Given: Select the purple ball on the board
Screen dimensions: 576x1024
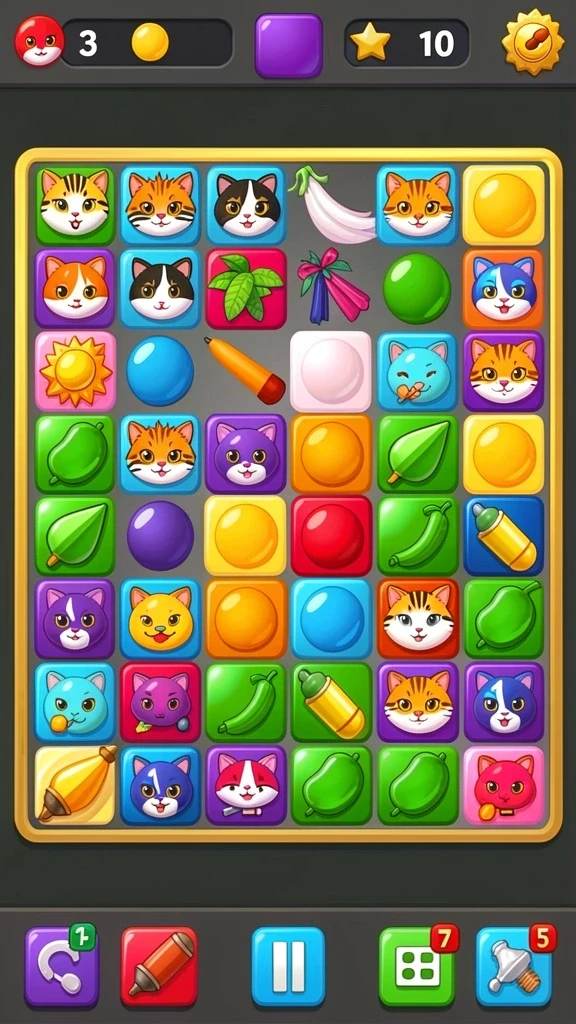Looking at the screenshot, I should 160,536.
